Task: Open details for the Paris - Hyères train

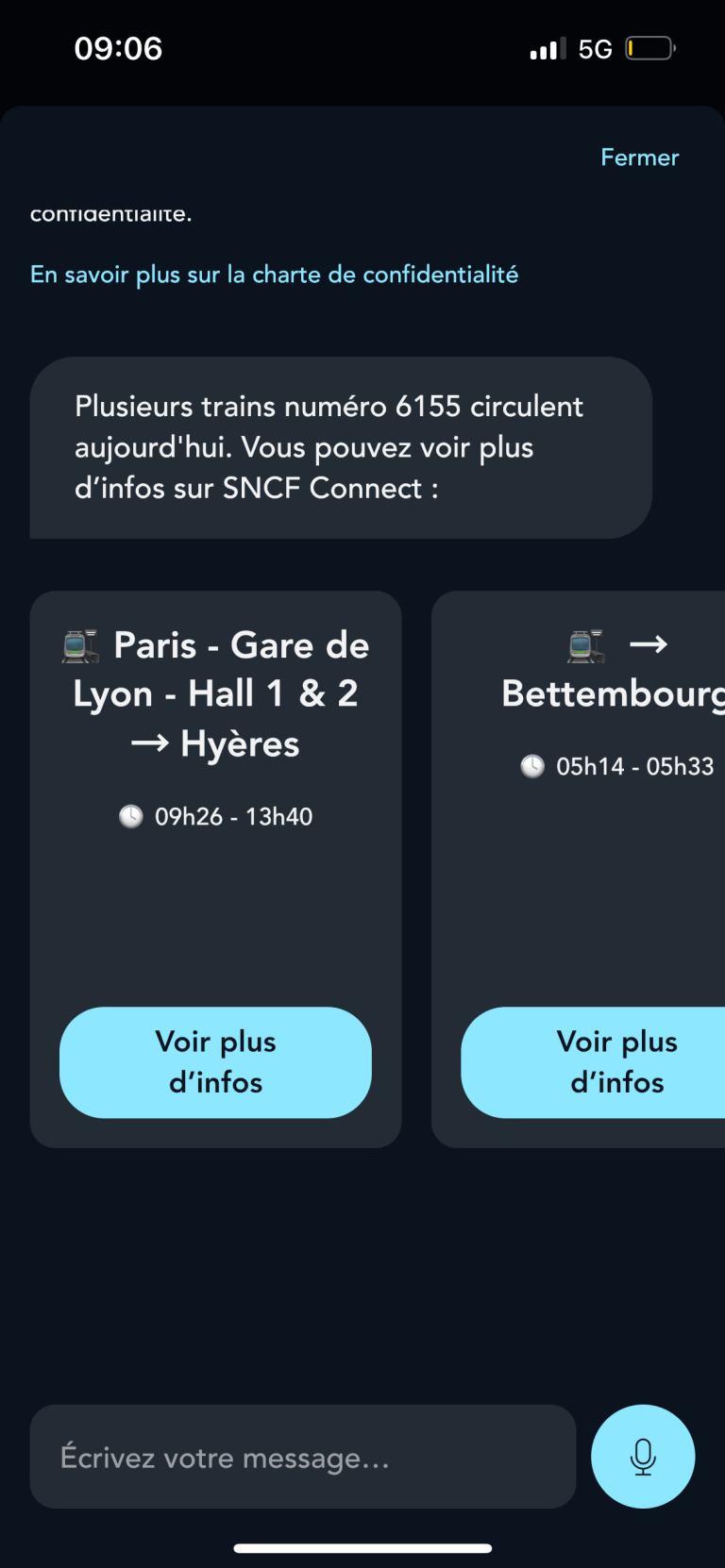Action: 215,1062
